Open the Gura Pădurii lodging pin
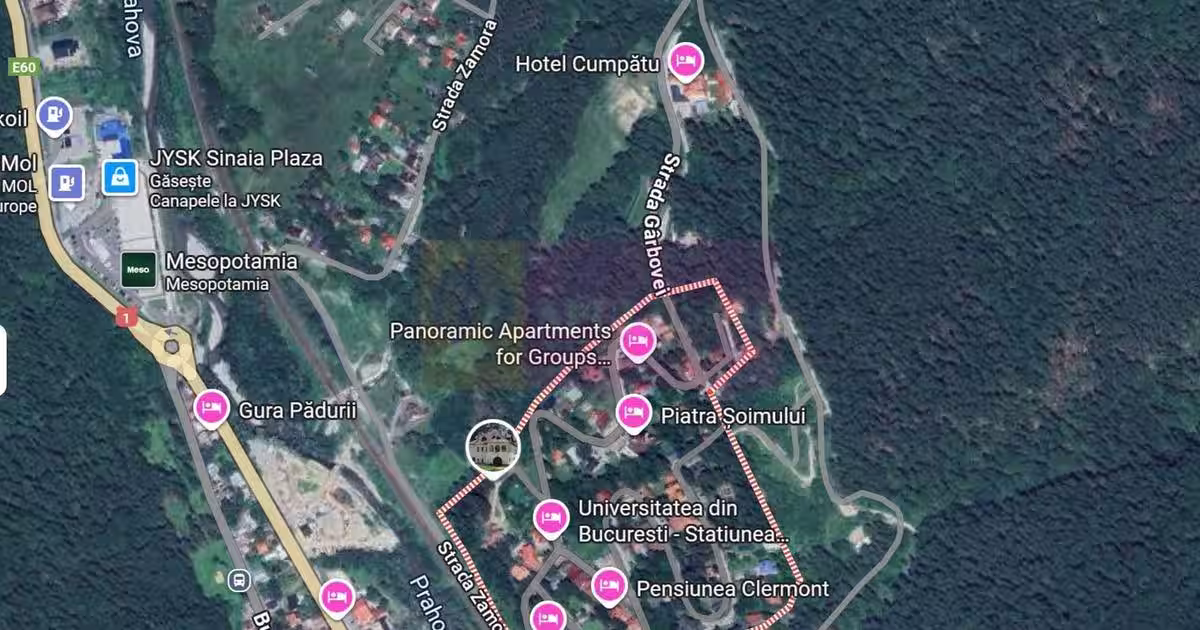1200x630 pixels. (210, 407)
